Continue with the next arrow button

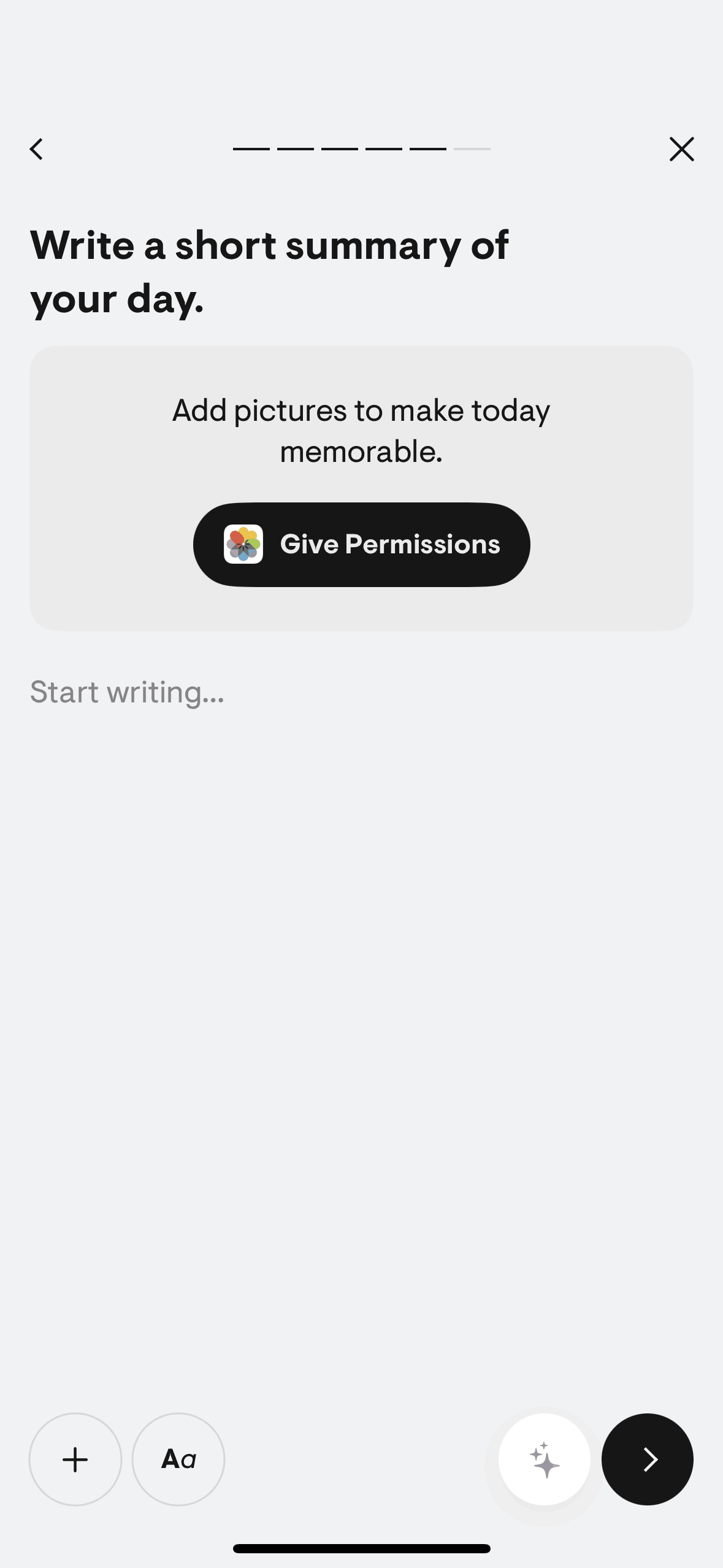647,1459
